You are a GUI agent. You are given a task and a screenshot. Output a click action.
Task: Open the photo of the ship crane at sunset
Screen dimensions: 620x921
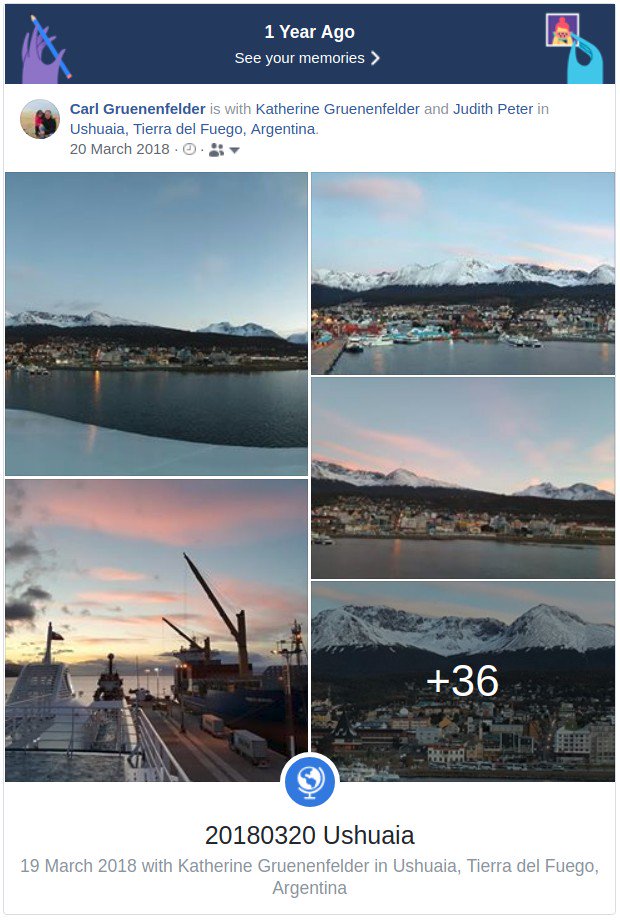(x=156, y=629)
